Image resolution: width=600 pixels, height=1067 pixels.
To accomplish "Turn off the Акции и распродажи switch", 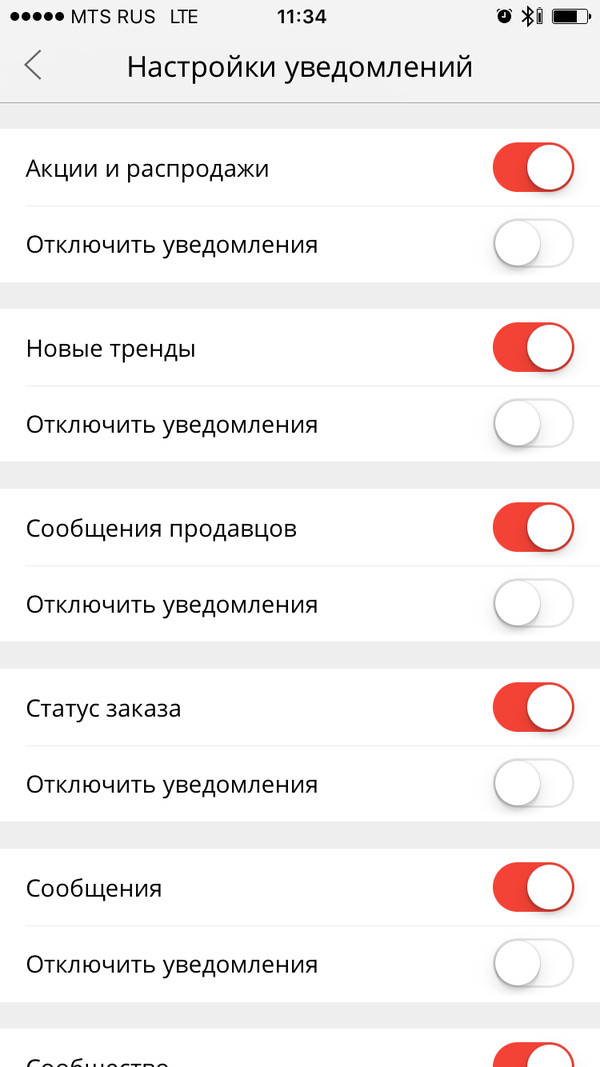I will [533, 168].
